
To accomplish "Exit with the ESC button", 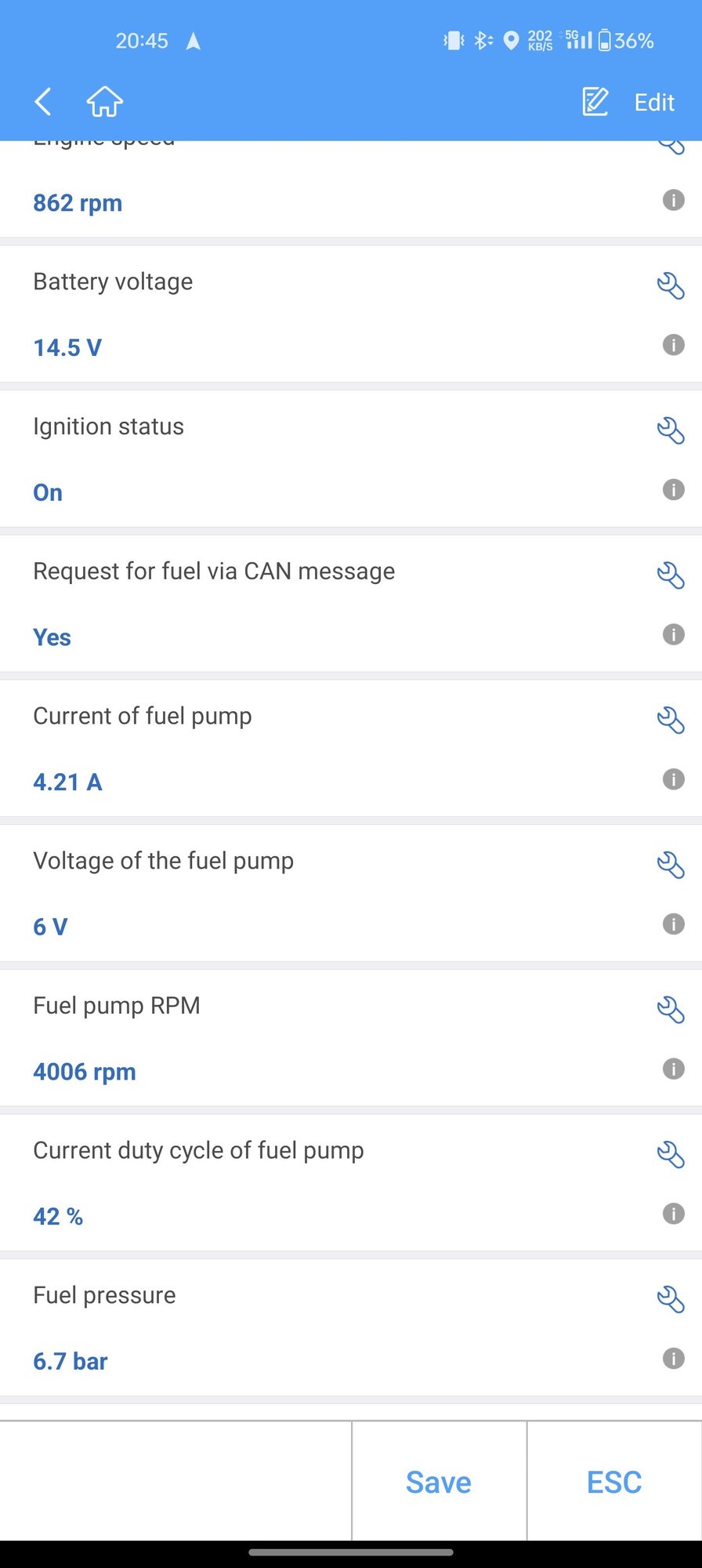I will pos(614,1482).
